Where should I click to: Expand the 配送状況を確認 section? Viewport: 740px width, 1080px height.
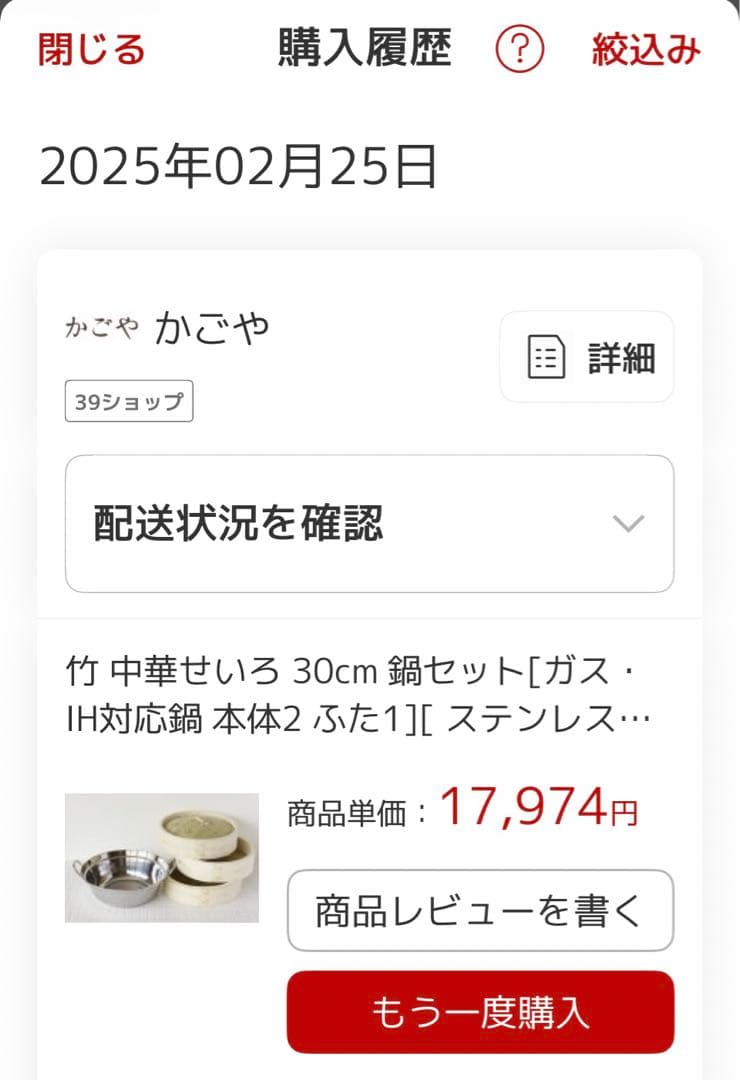coord(369,523)
